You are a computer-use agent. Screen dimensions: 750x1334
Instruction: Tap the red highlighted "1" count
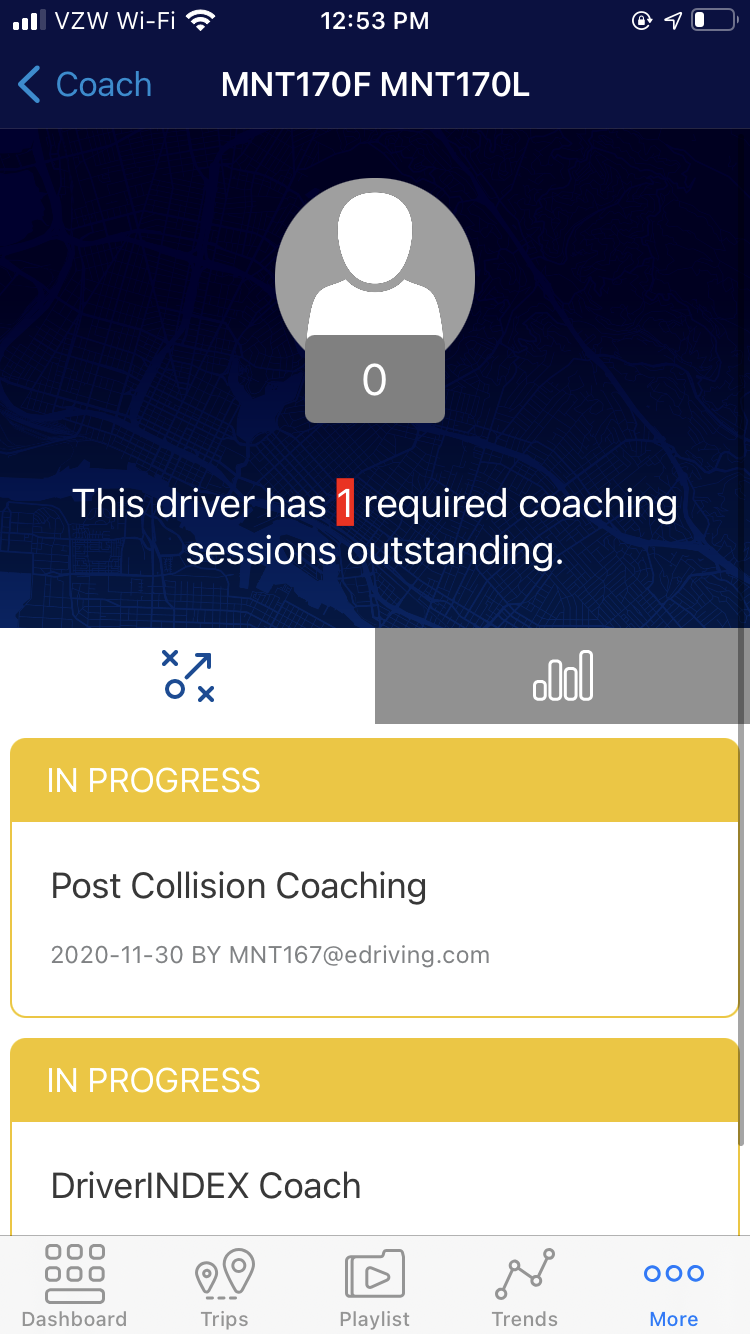pyautogui.click(x=345, y=503)
